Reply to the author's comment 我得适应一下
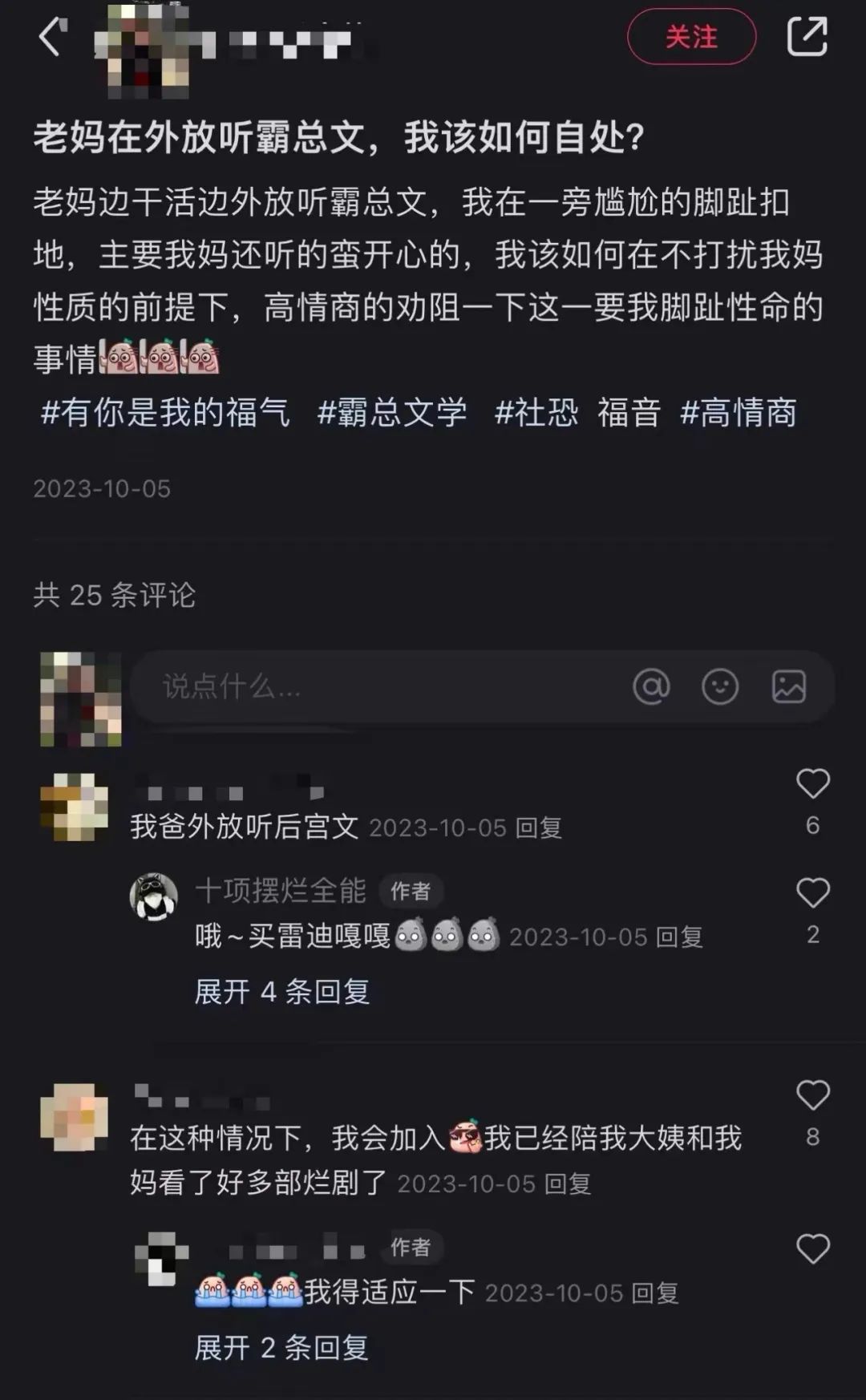The image size is (866, 1400). pos(655,1293)
